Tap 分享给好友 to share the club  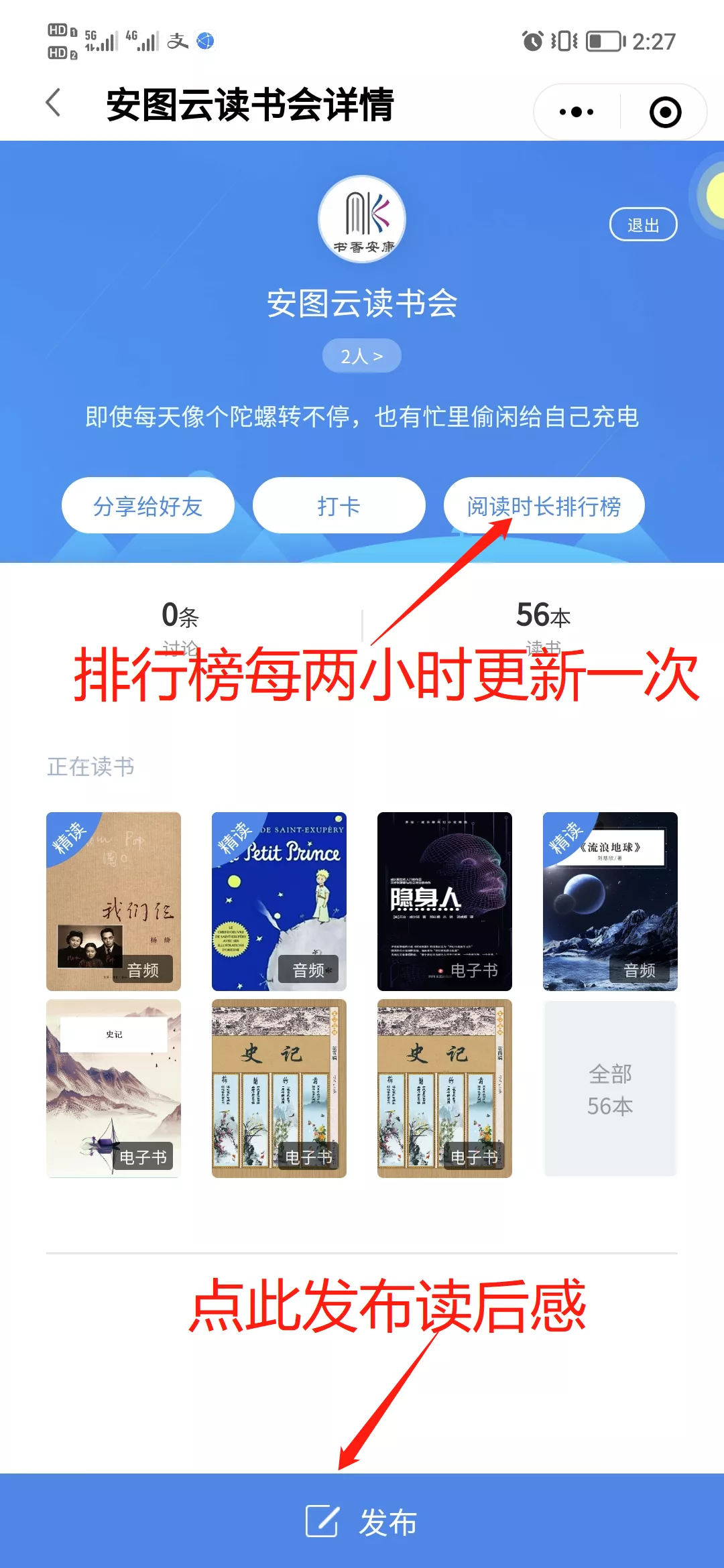(x=147, y=506)
